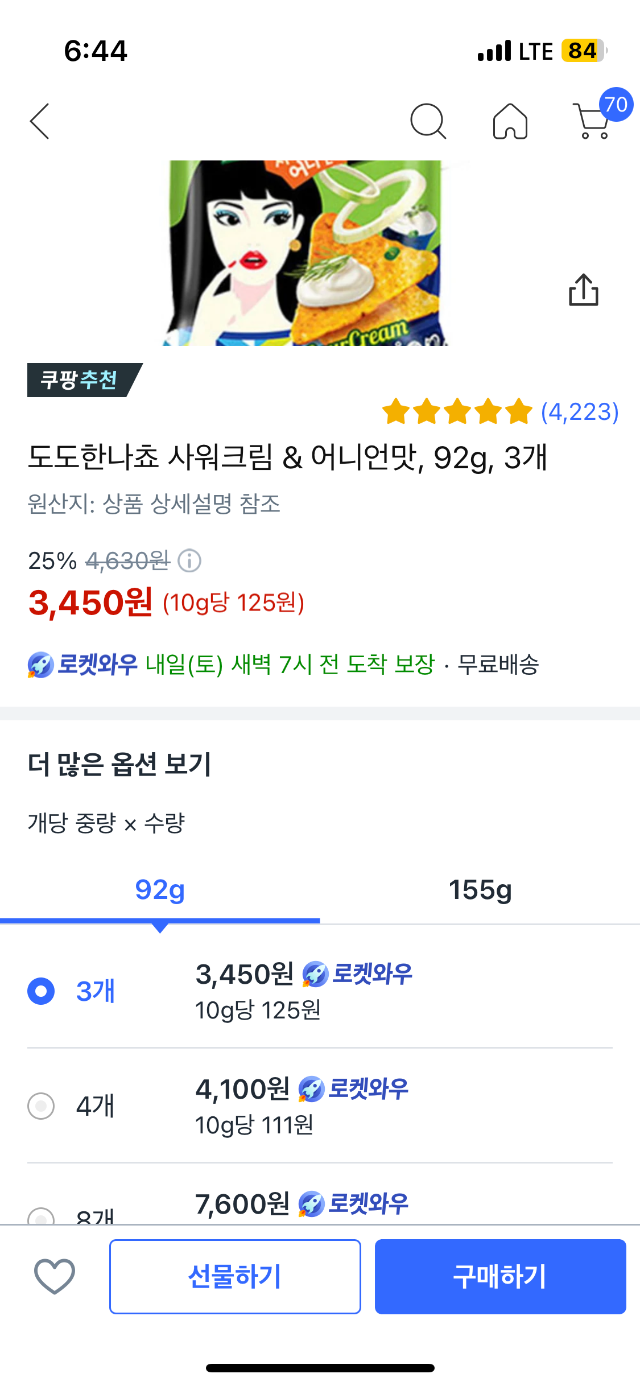Go to the home icon
This screenshot has height=1386, width=640.
pos(510,121)
